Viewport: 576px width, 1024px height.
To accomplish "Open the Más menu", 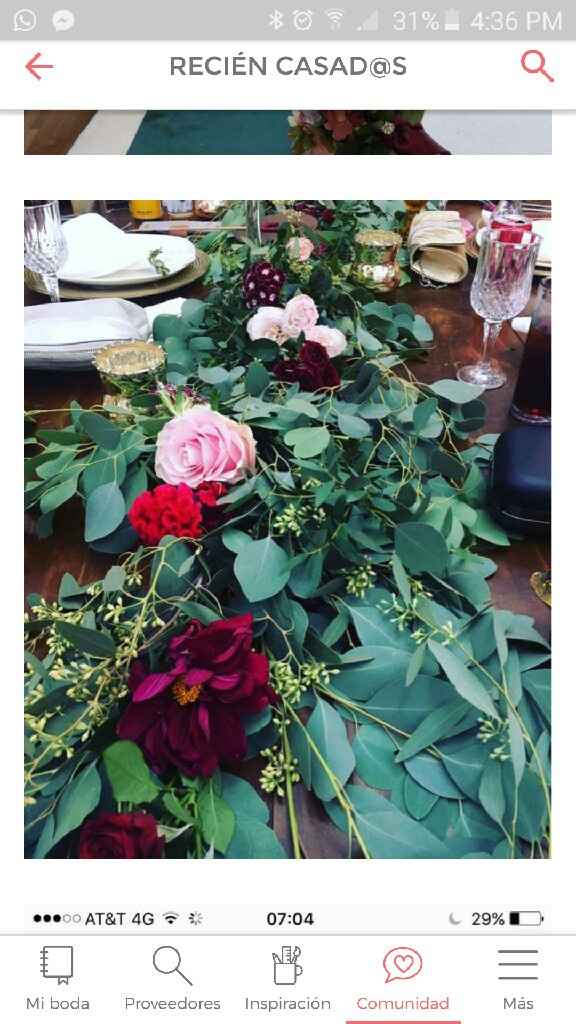I will coord(518,978).
